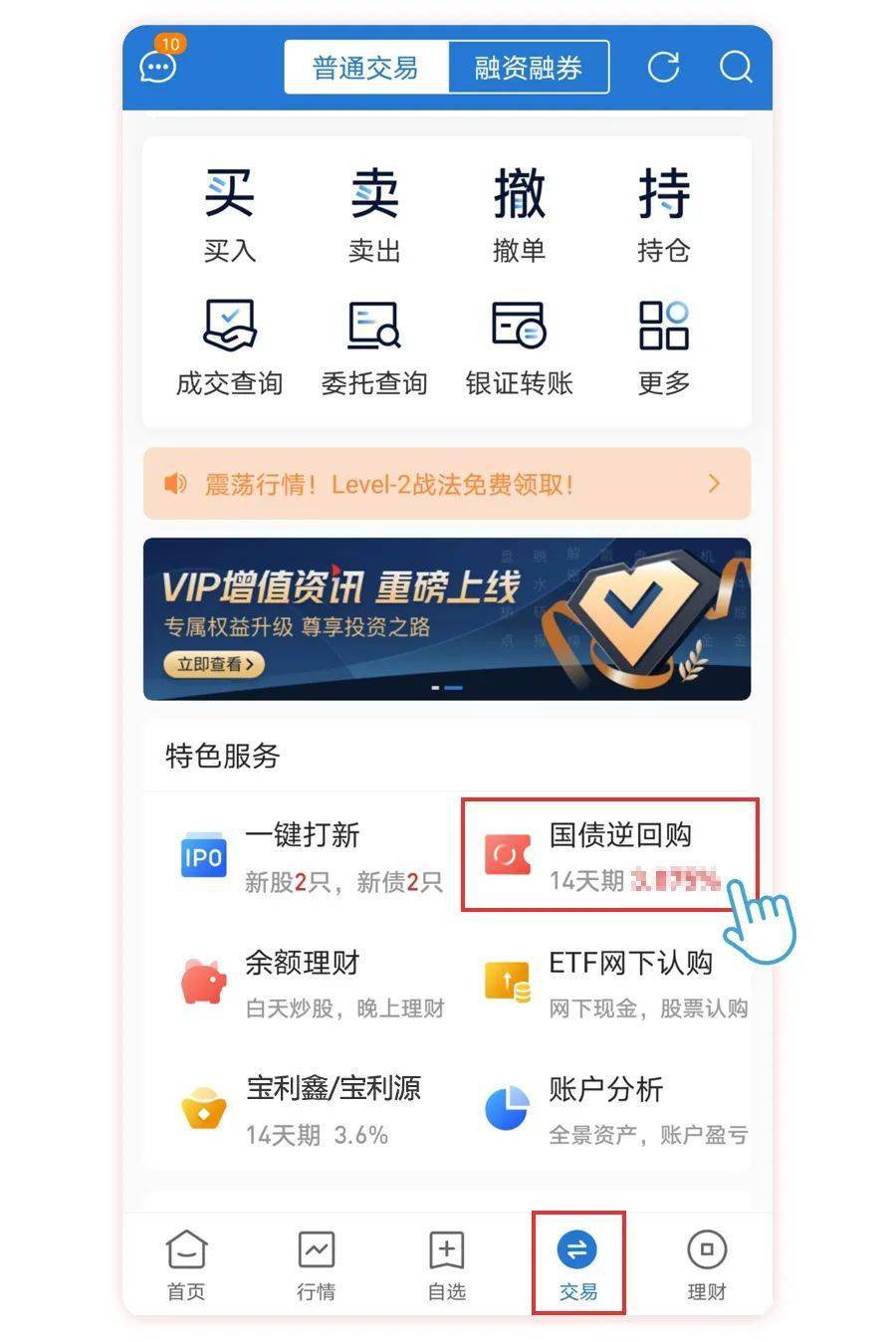Screen dimensions: 896x1342
Task: Switch to the 行情 bottom tab
Action: click(316, 1264)
